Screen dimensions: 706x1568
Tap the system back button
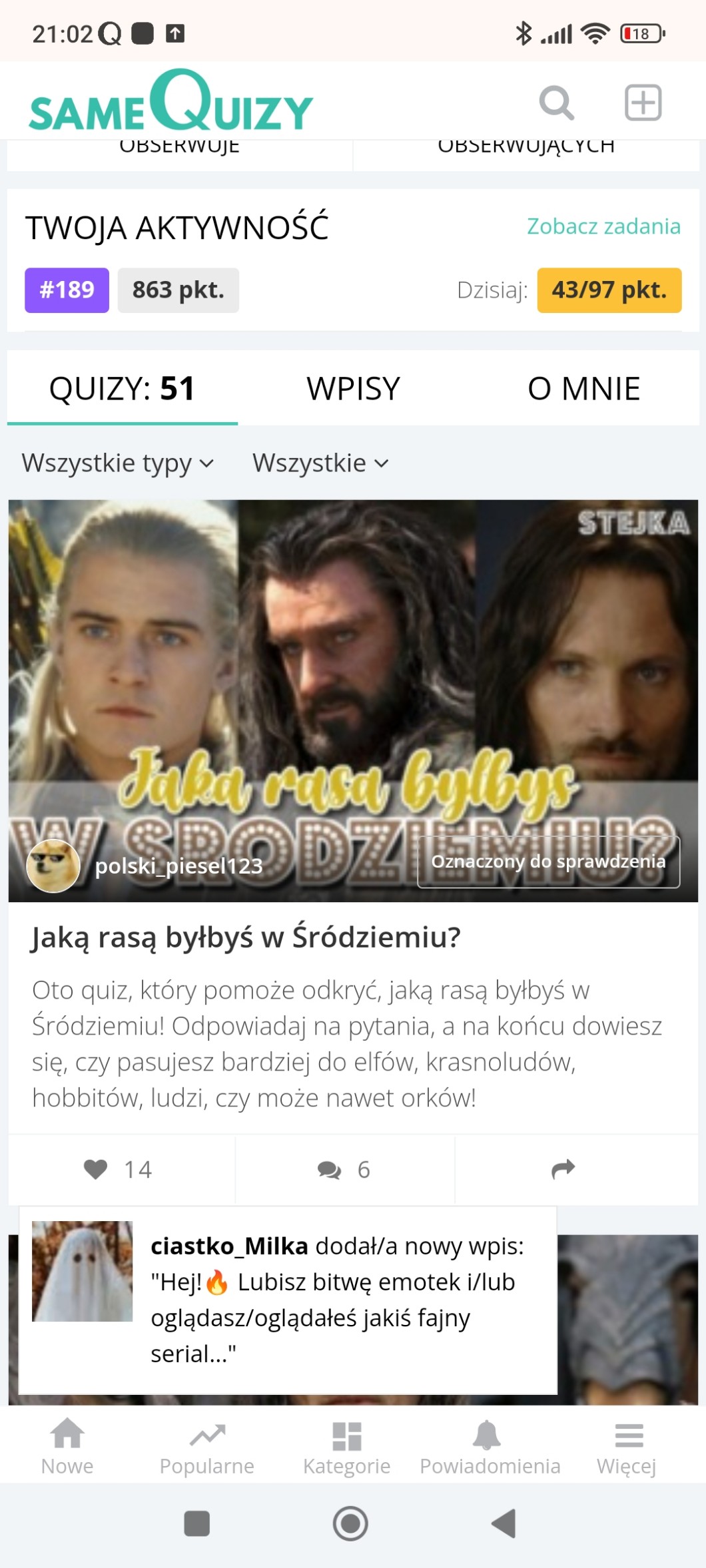pos(504,1523)
